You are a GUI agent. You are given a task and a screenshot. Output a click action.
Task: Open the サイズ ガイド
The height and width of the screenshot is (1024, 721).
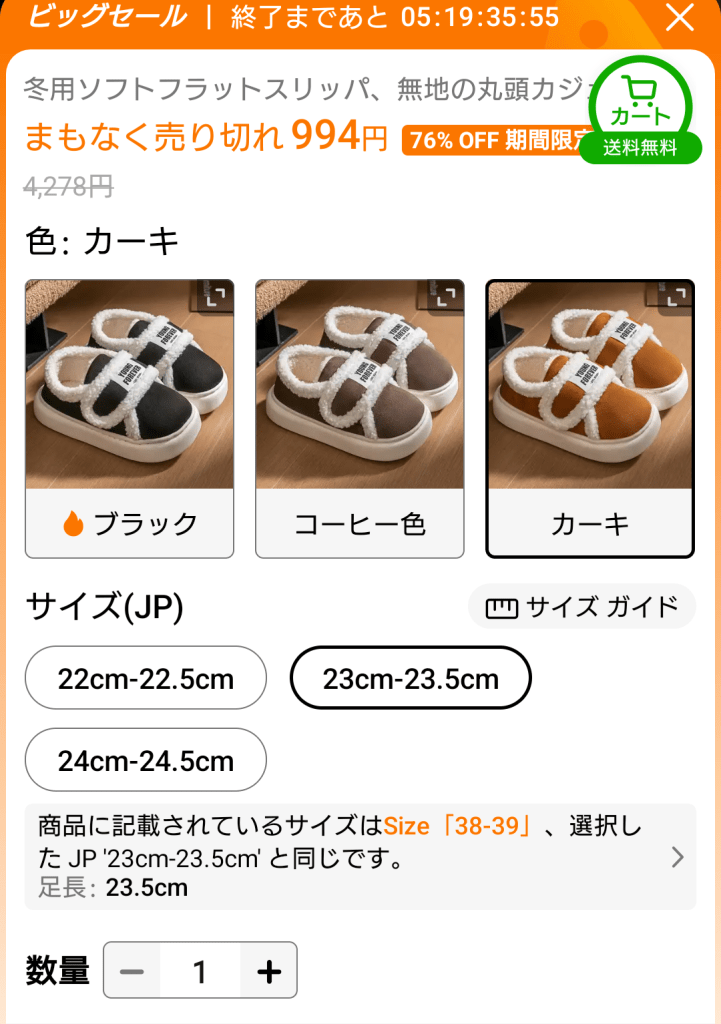point(582,607)
